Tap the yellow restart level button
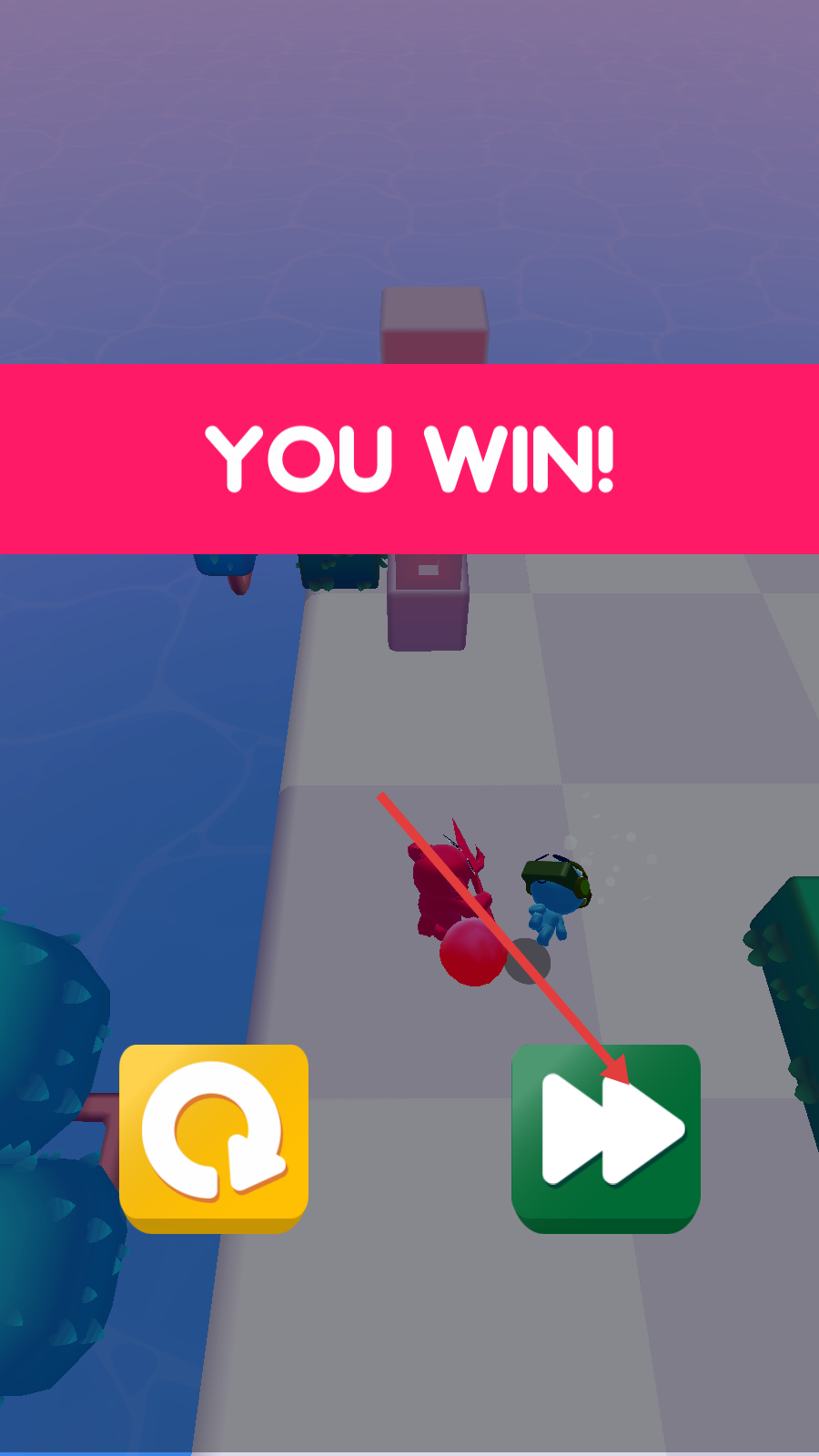Image resolution: width=819 pixels, height=1456 pixels. click(214, 1137)
